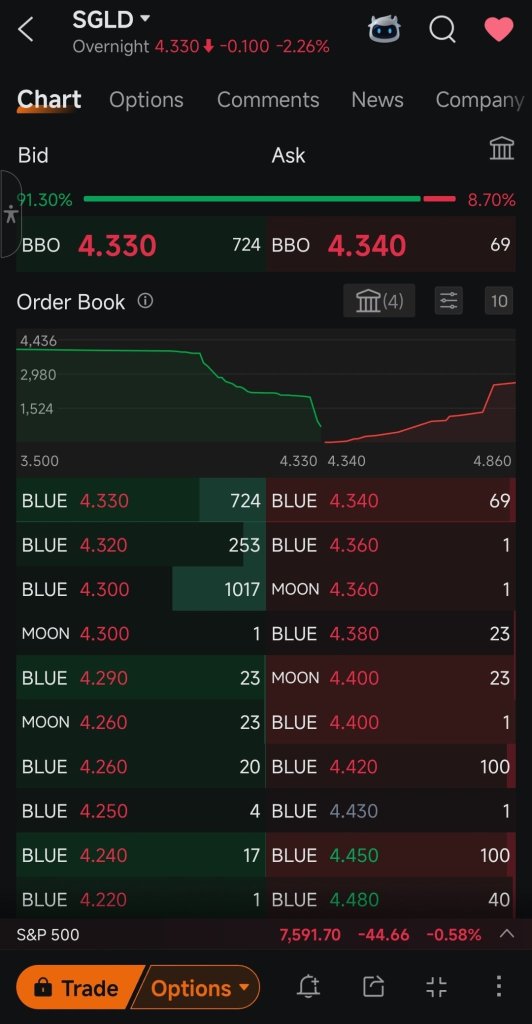The height and width of the screenshot is (1024, 532).
Task: Remove SGLD from favorites with the heart
Action: [499, 29]
